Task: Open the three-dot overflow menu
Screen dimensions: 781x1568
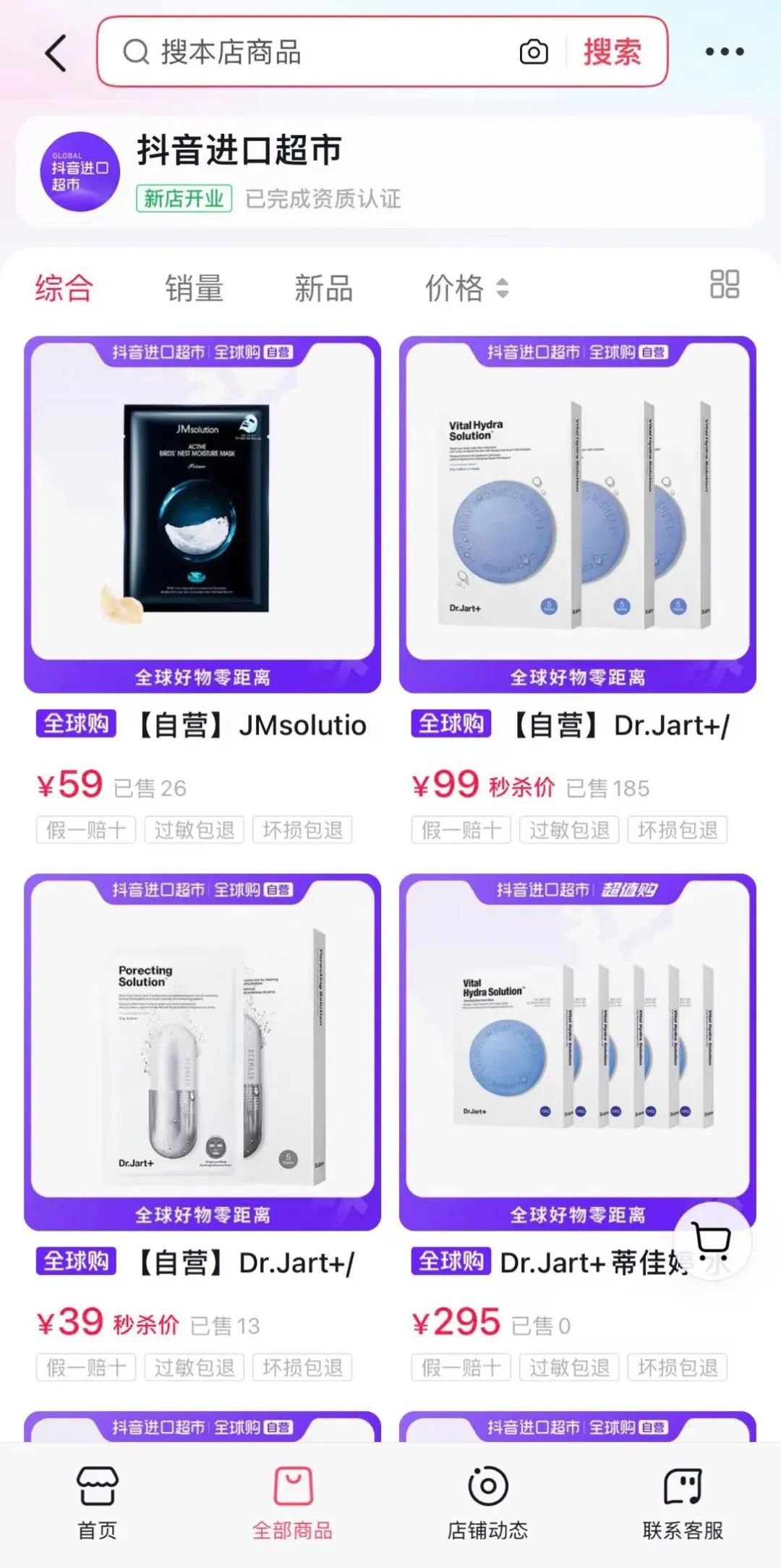Action: [x=724, y=52]
